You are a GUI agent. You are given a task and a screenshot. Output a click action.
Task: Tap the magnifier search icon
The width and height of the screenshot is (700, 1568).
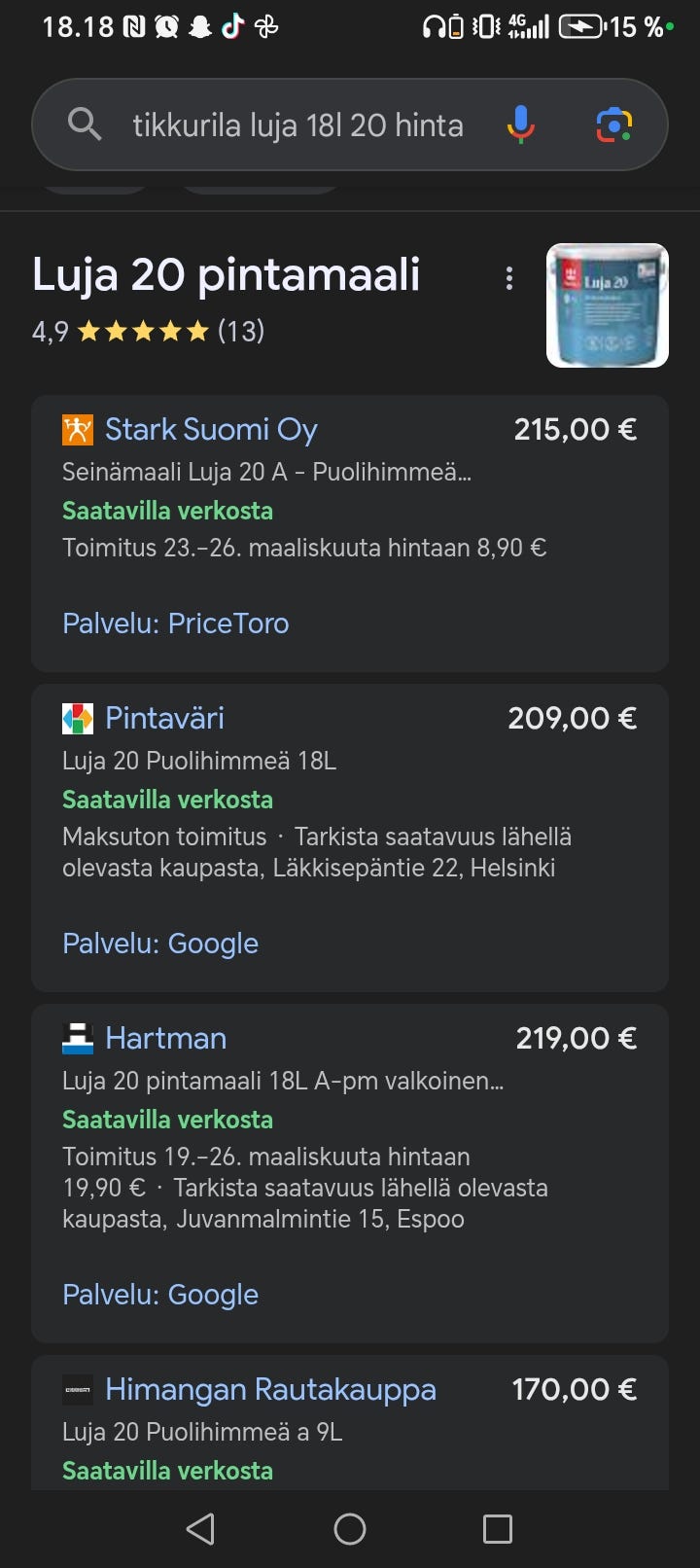coord(84,125)
